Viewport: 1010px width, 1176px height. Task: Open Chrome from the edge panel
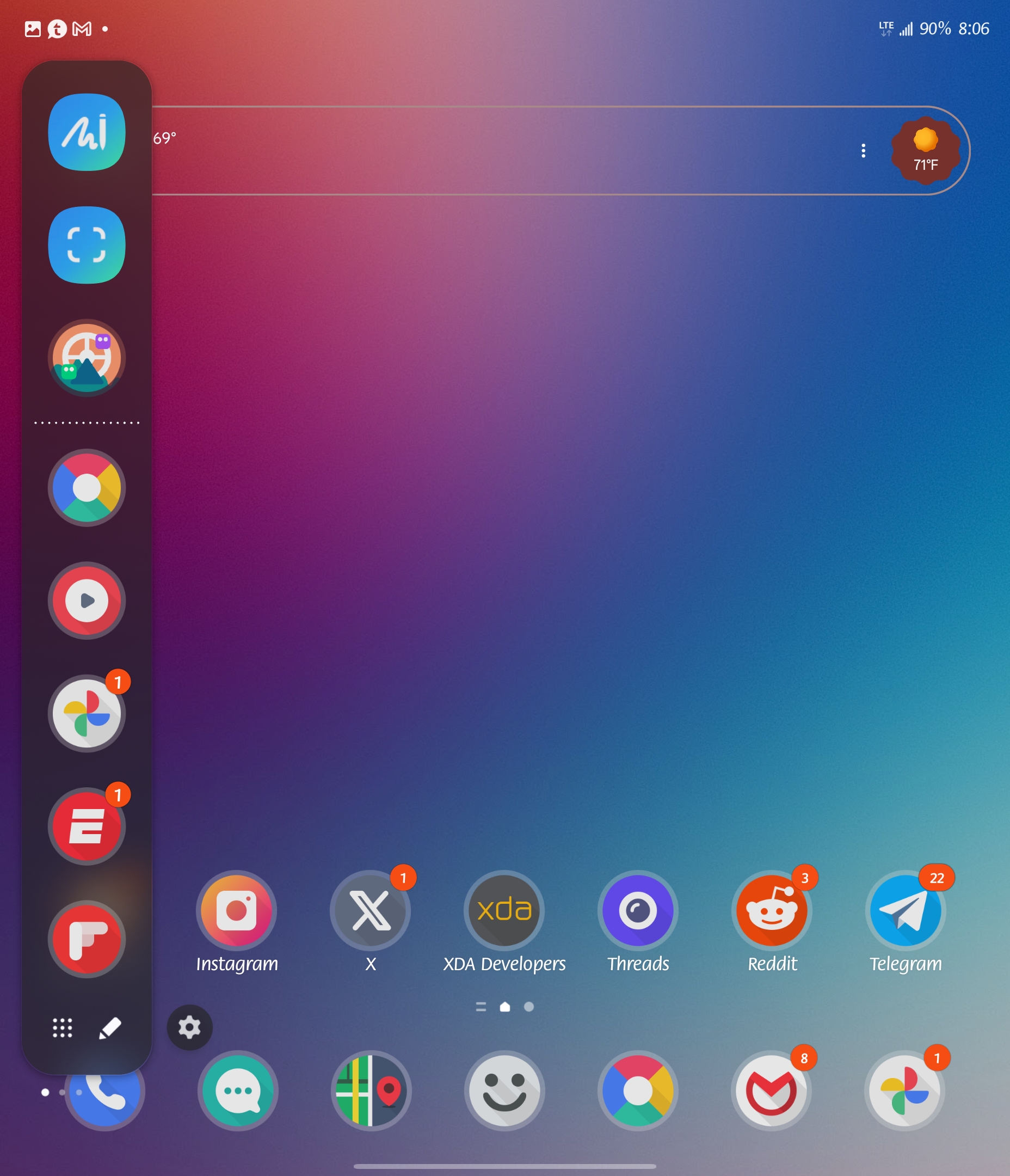pyautogui.click(x=87, y=487)
